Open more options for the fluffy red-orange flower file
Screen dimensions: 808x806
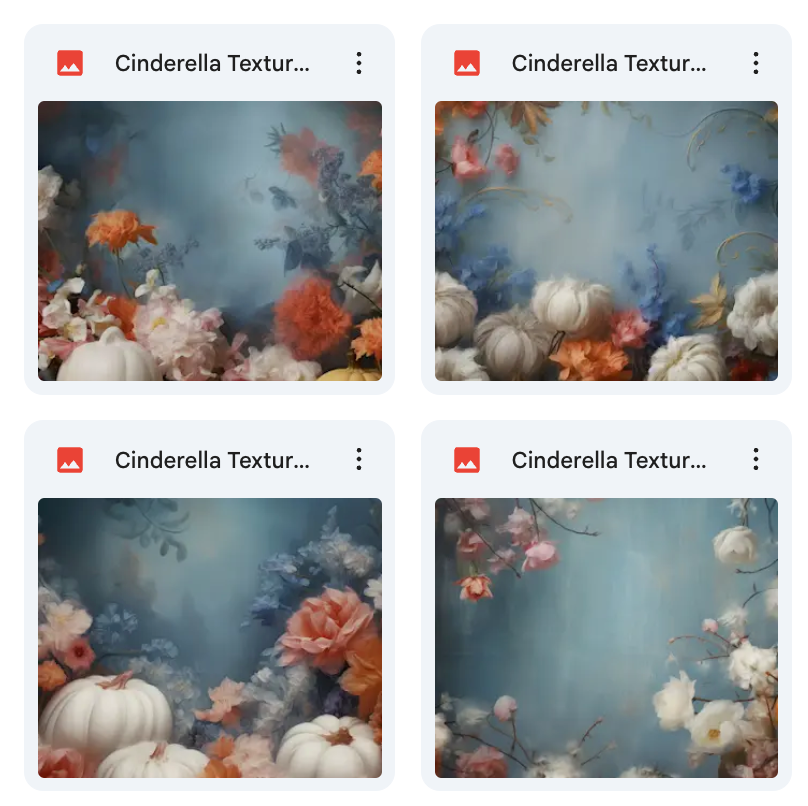click(359, 63)
